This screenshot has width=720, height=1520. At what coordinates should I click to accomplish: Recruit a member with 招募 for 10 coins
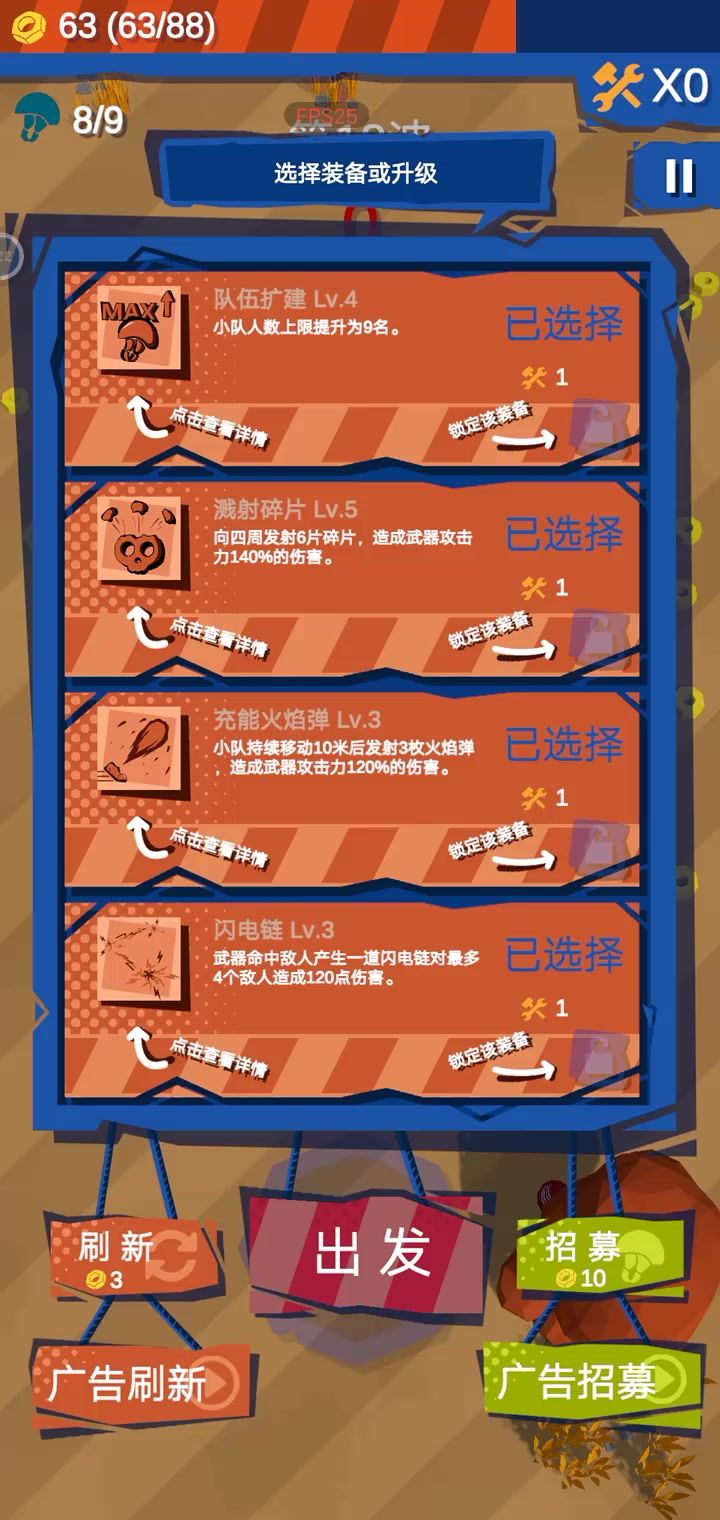[x=601, y=1258]
